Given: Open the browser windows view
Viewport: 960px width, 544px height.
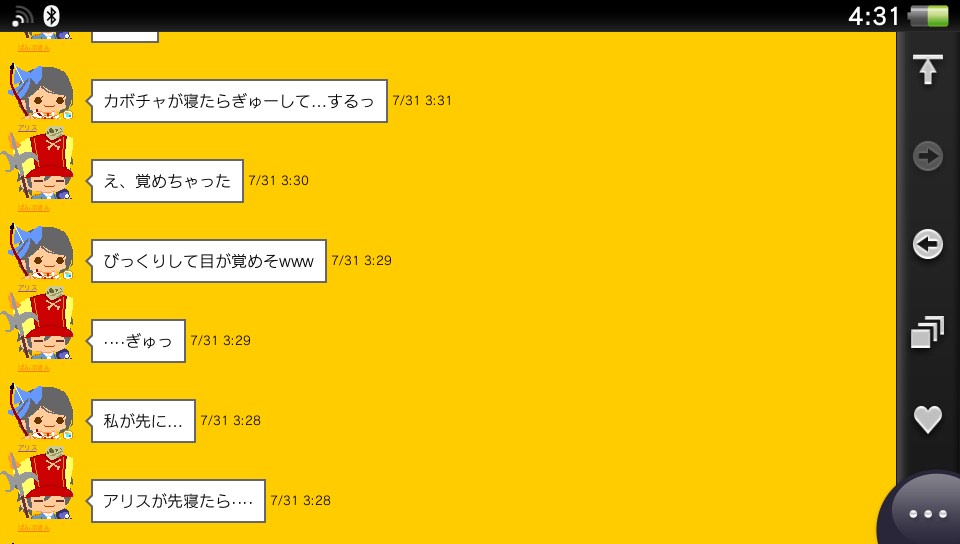Looking at the screenshot, I should [x=927, y=332].
